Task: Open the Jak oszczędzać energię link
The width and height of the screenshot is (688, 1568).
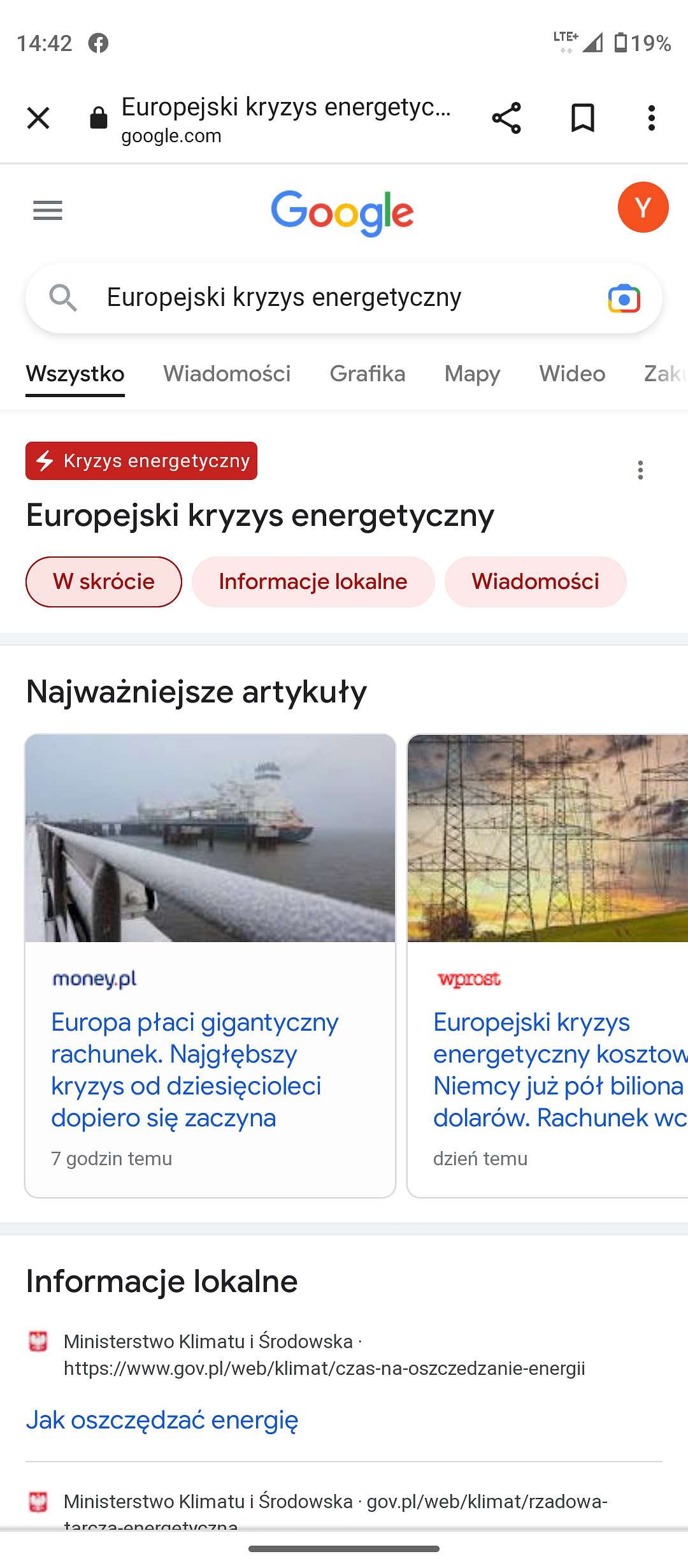Action: pos(162,1420)
